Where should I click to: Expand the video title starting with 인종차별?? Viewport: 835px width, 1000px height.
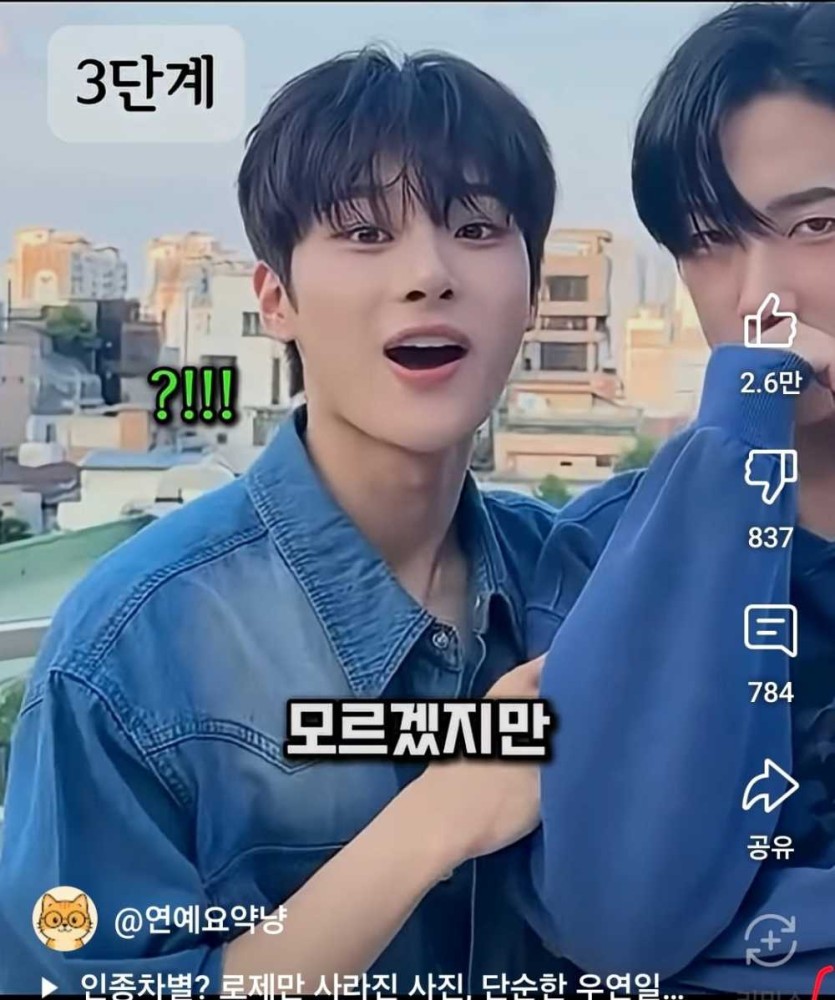370,985
